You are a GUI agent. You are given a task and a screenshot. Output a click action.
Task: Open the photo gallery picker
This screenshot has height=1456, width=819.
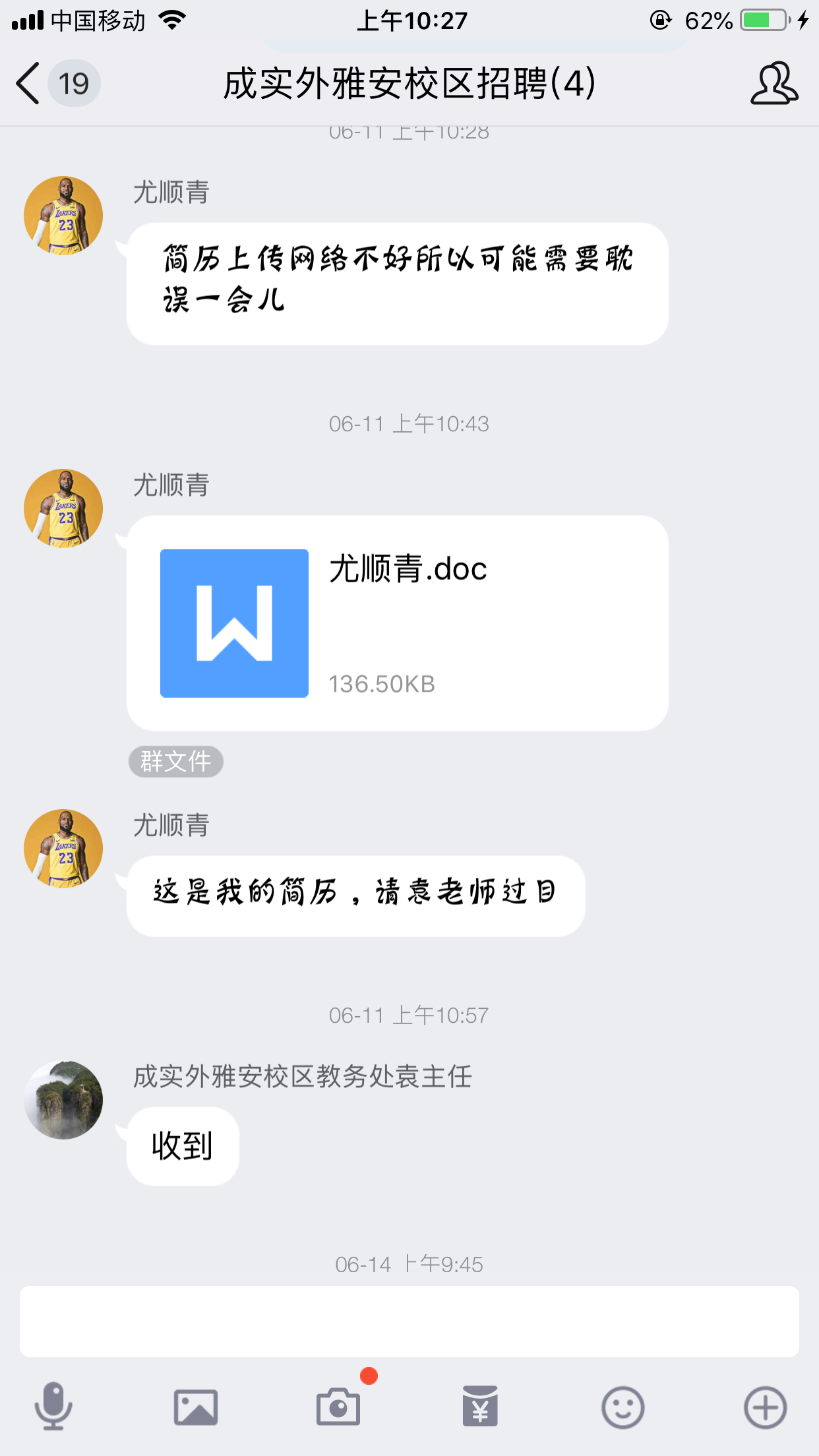pos(196,1407)
